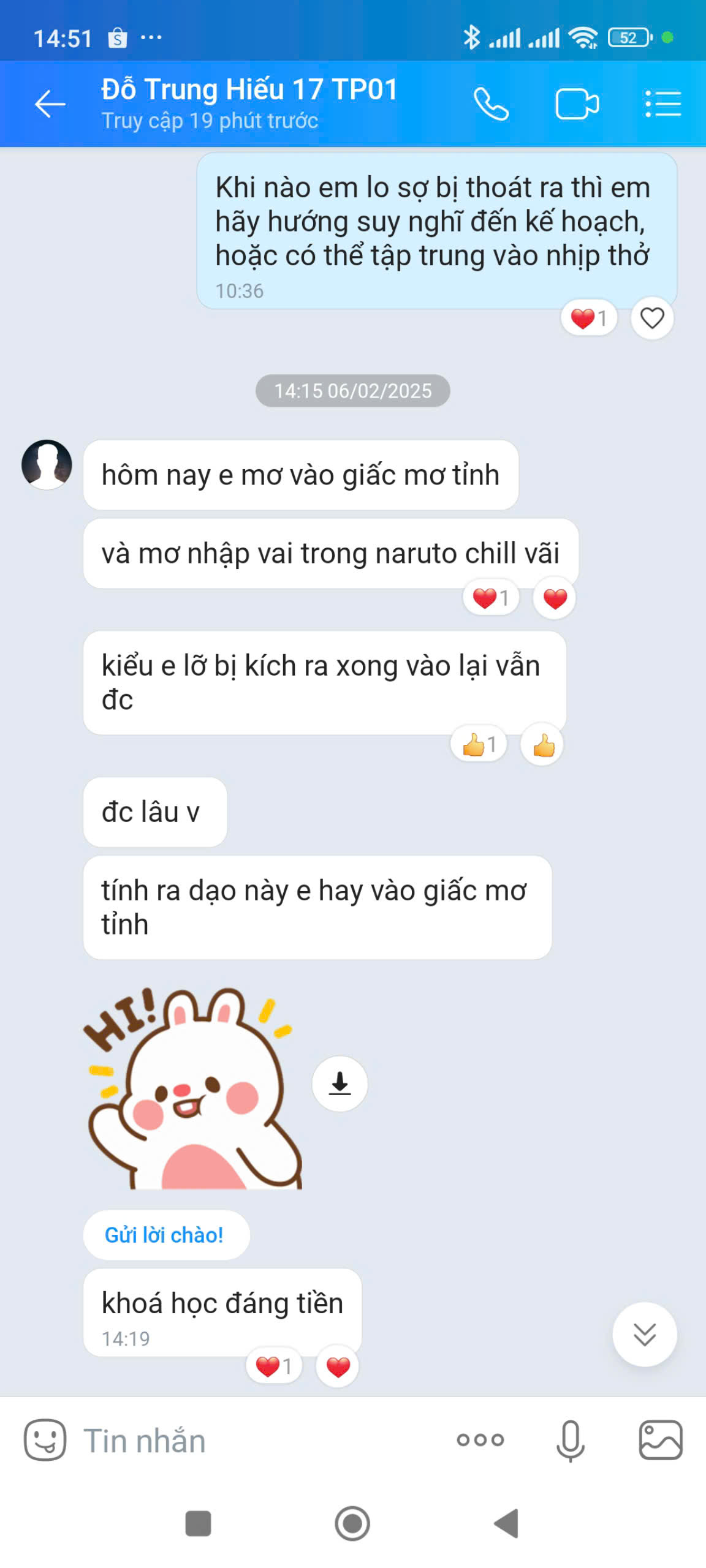
Task: Heart the naruto chill vãi message
Action: [x=555, y=598]
